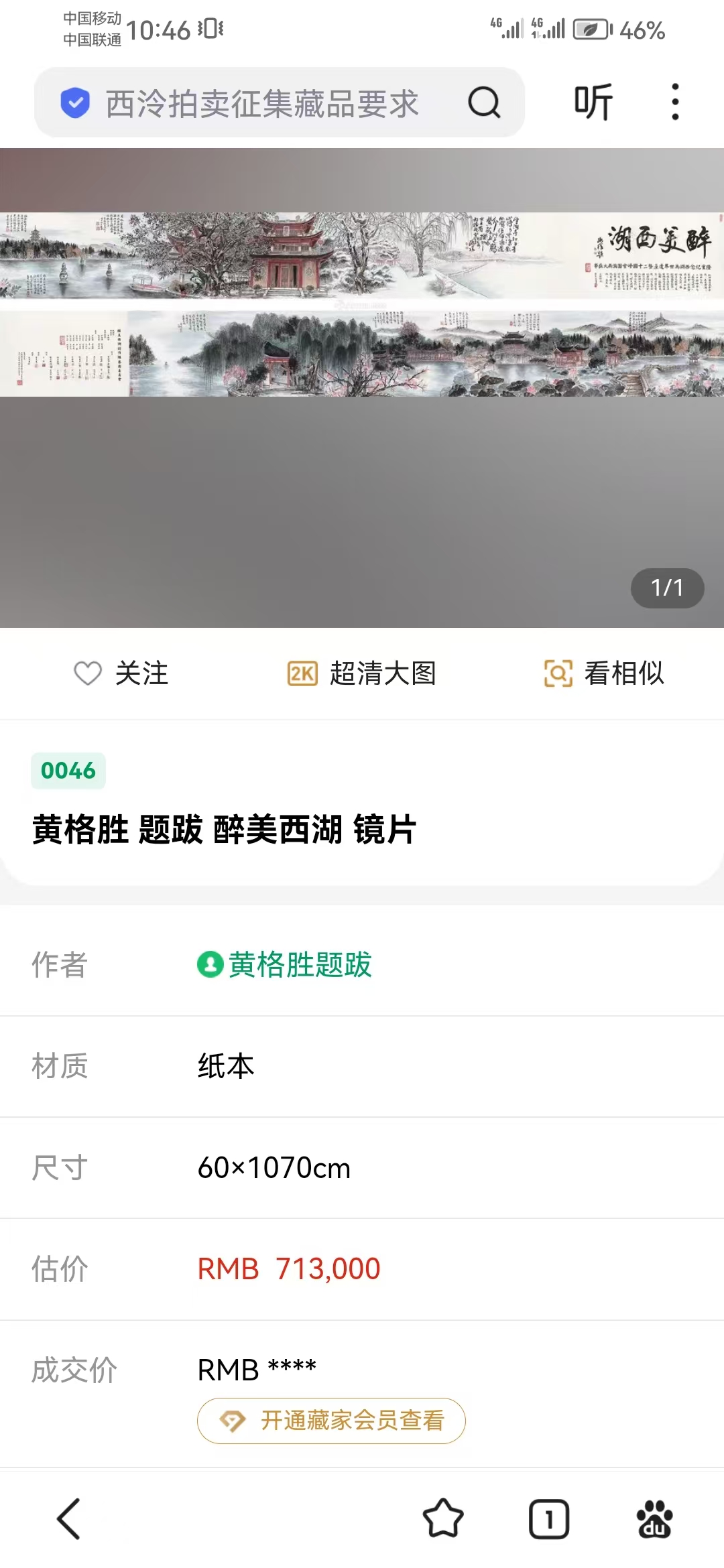Tap the 听 listen button

coord(593,103)
